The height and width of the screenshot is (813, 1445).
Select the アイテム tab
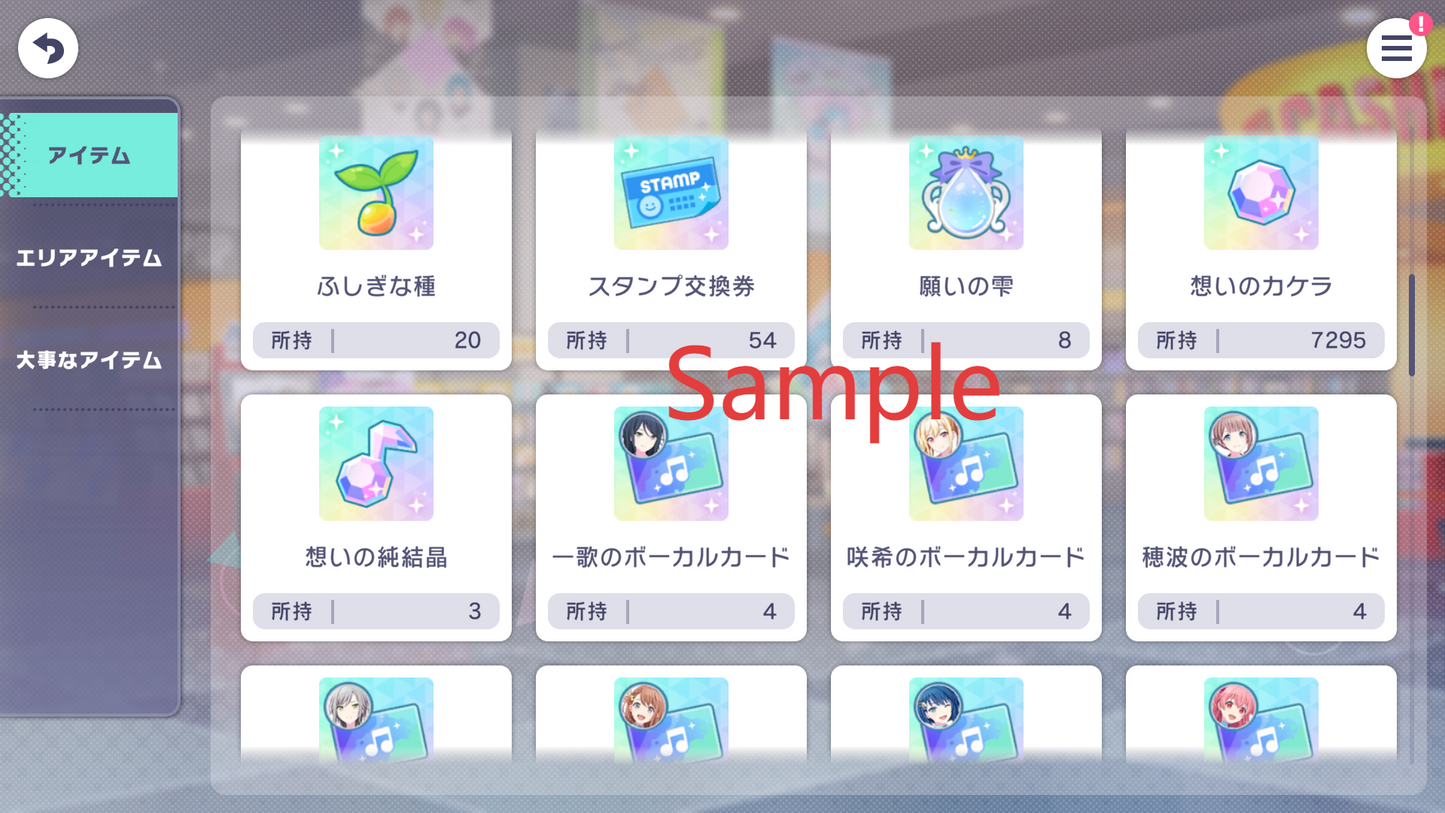point(90,156)
